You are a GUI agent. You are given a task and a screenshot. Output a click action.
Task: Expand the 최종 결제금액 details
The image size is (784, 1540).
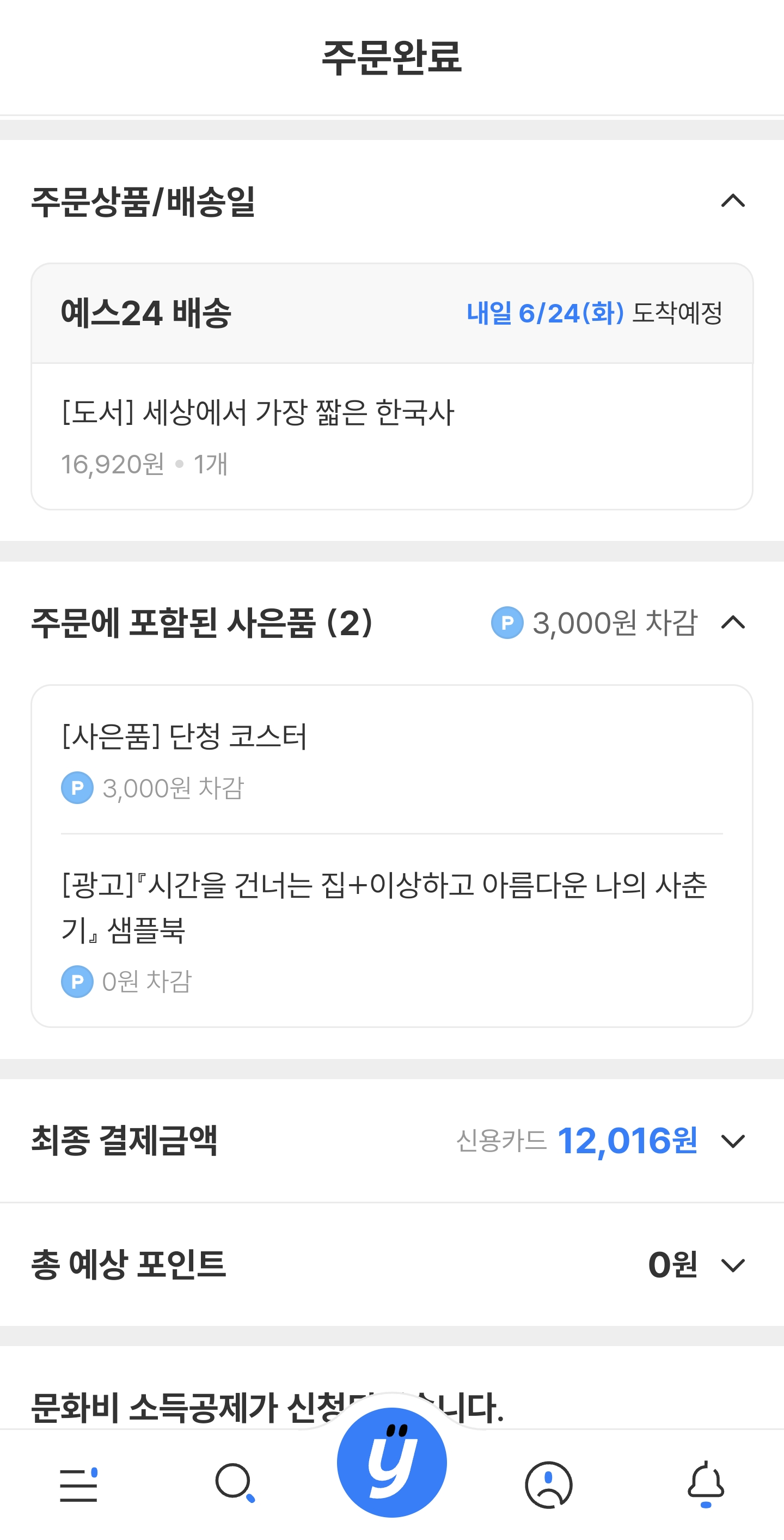[733, 1141]
